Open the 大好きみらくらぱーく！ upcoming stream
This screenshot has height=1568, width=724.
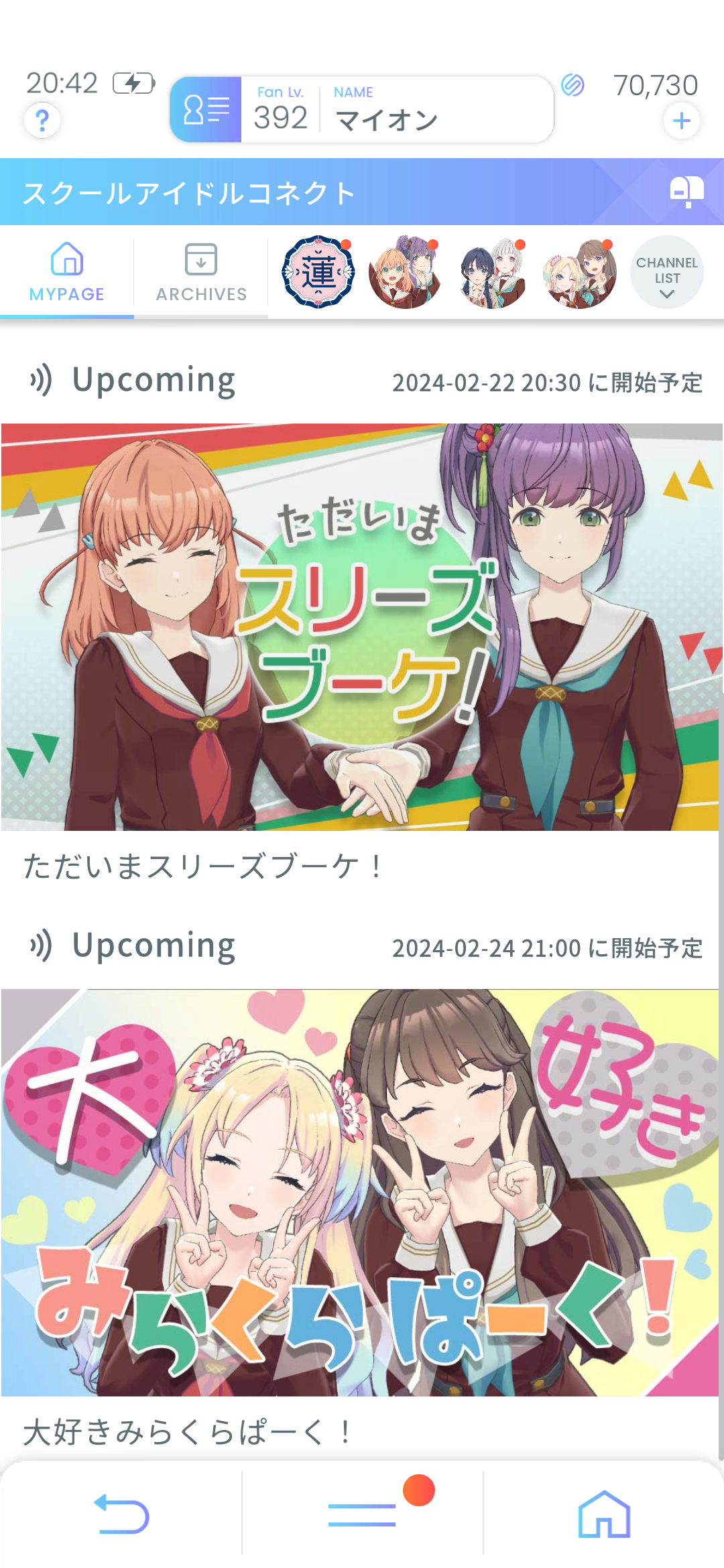[361, 1193]
